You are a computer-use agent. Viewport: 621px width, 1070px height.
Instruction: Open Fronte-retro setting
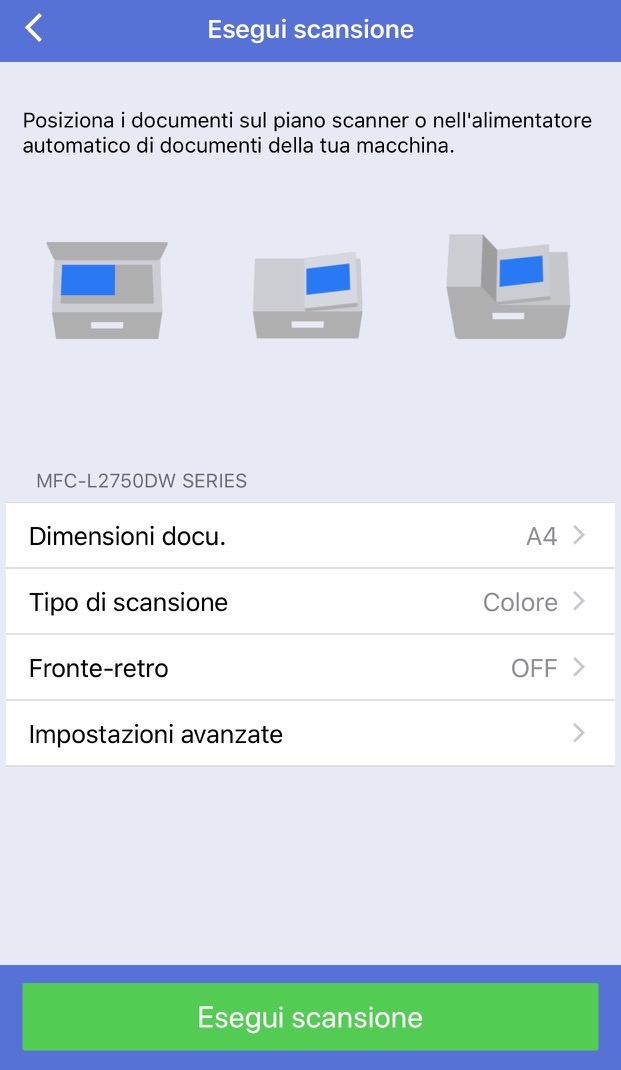click(310, 668)
